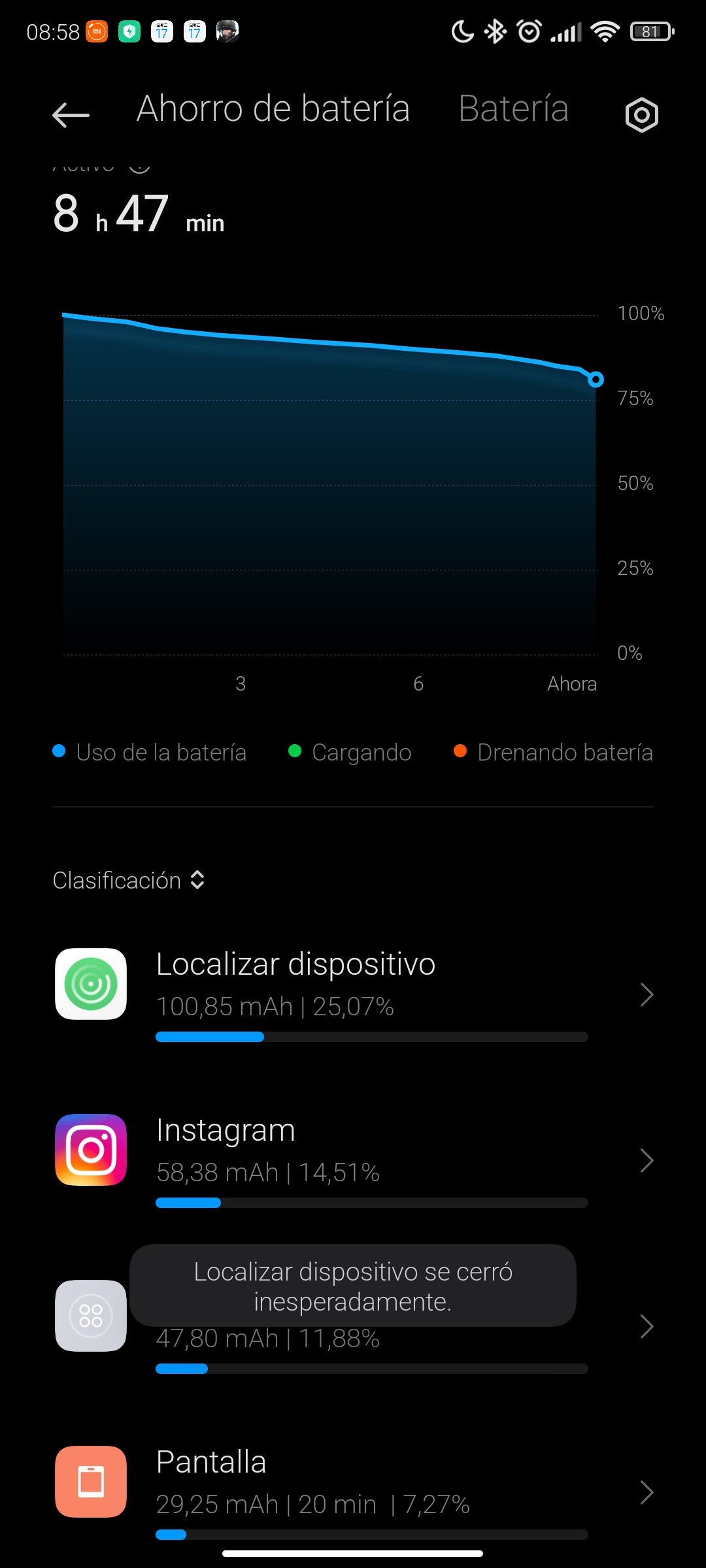Open the Clasificación sort dropdown
This screenshot has height=1568, width=706.
[x=129, y=880]
